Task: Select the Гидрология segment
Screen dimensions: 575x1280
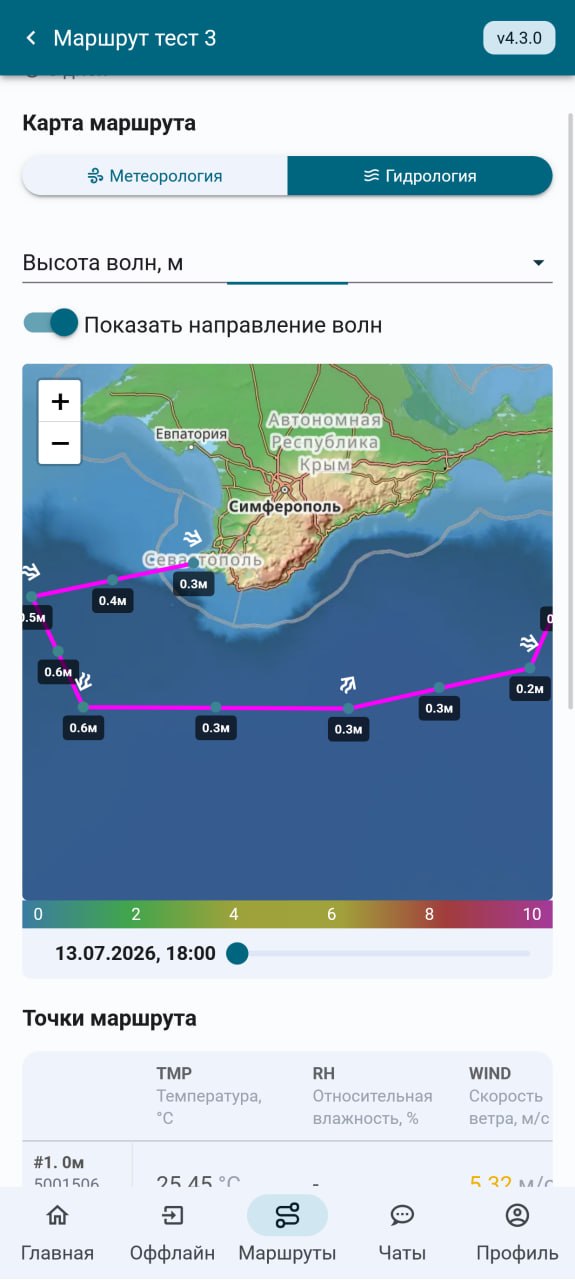Action: tap(420, 176)
